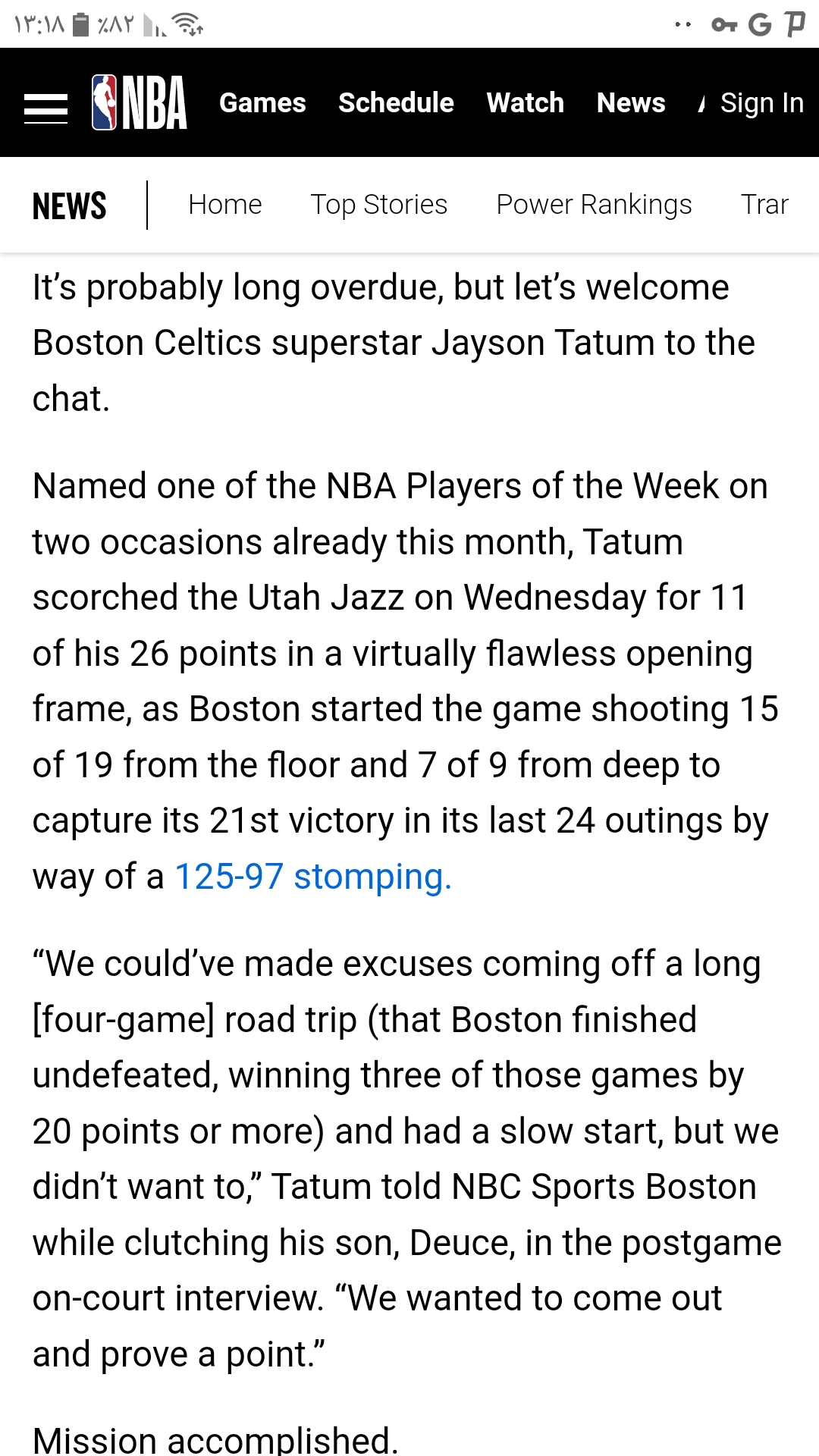Switch to Power Rankings tab
The width and height of the screenshot is (819, 1456).
point(595,205)
